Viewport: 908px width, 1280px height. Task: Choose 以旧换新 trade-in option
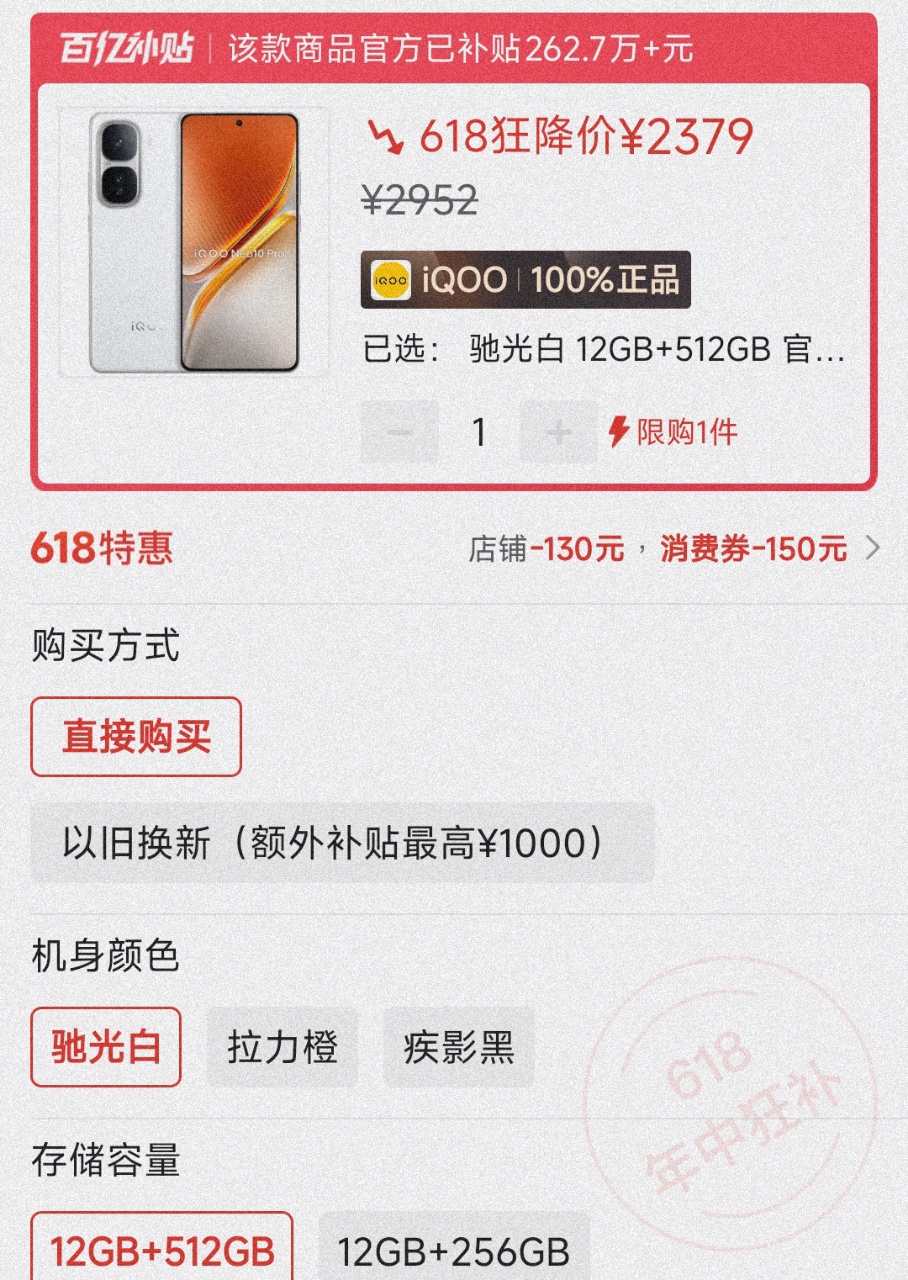(x=342, y=842)
